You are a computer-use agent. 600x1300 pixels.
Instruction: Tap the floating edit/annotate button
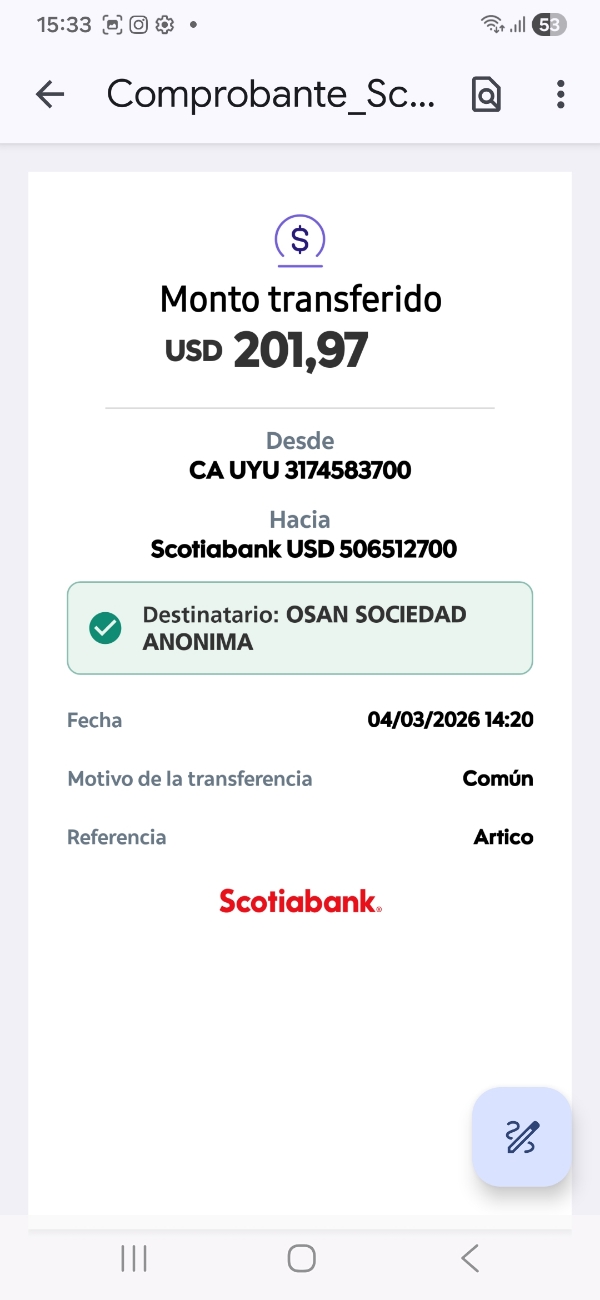tap(522, 1137)
